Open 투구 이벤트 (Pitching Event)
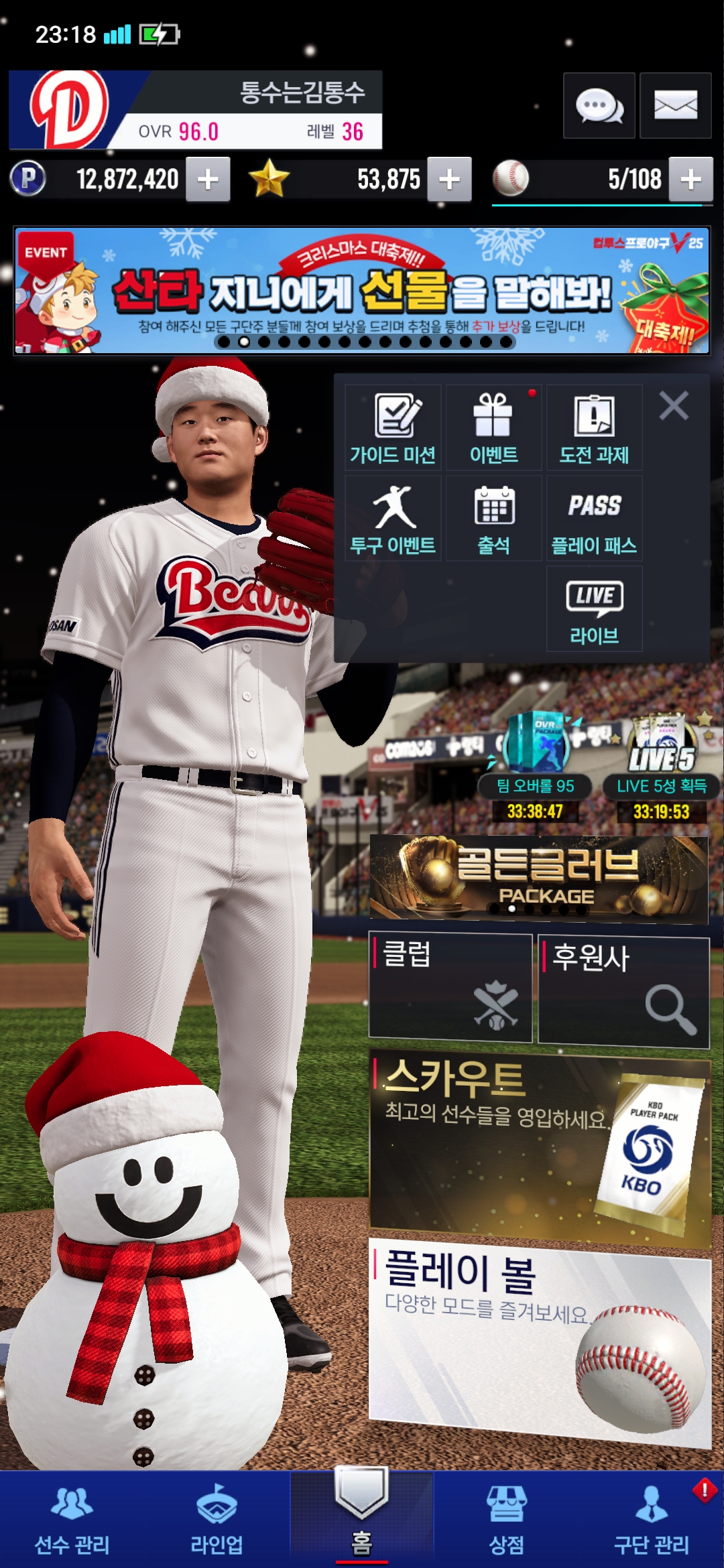This screenshot has width=724, height=1568. click(393, 518)
